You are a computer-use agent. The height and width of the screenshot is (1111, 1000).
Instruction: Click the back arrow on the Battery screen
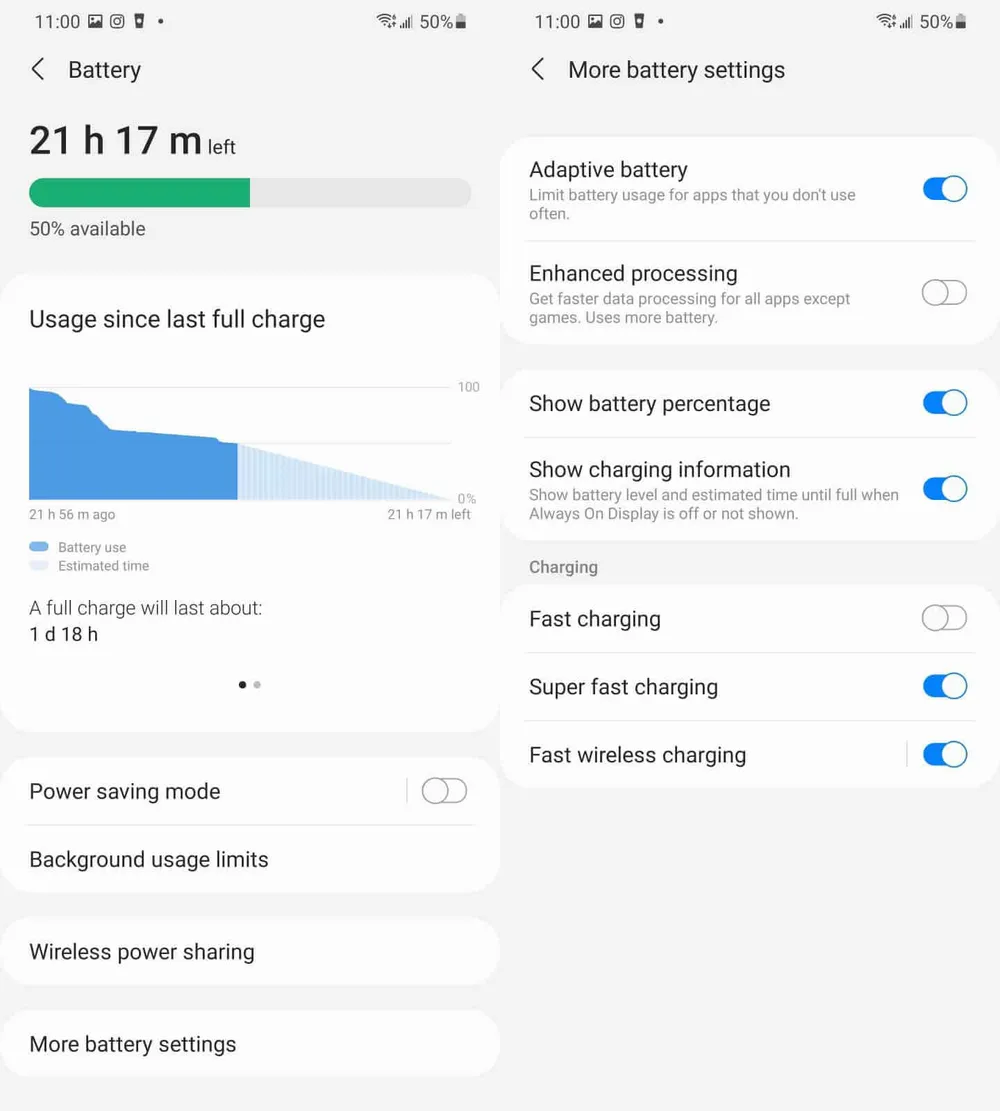37,70
